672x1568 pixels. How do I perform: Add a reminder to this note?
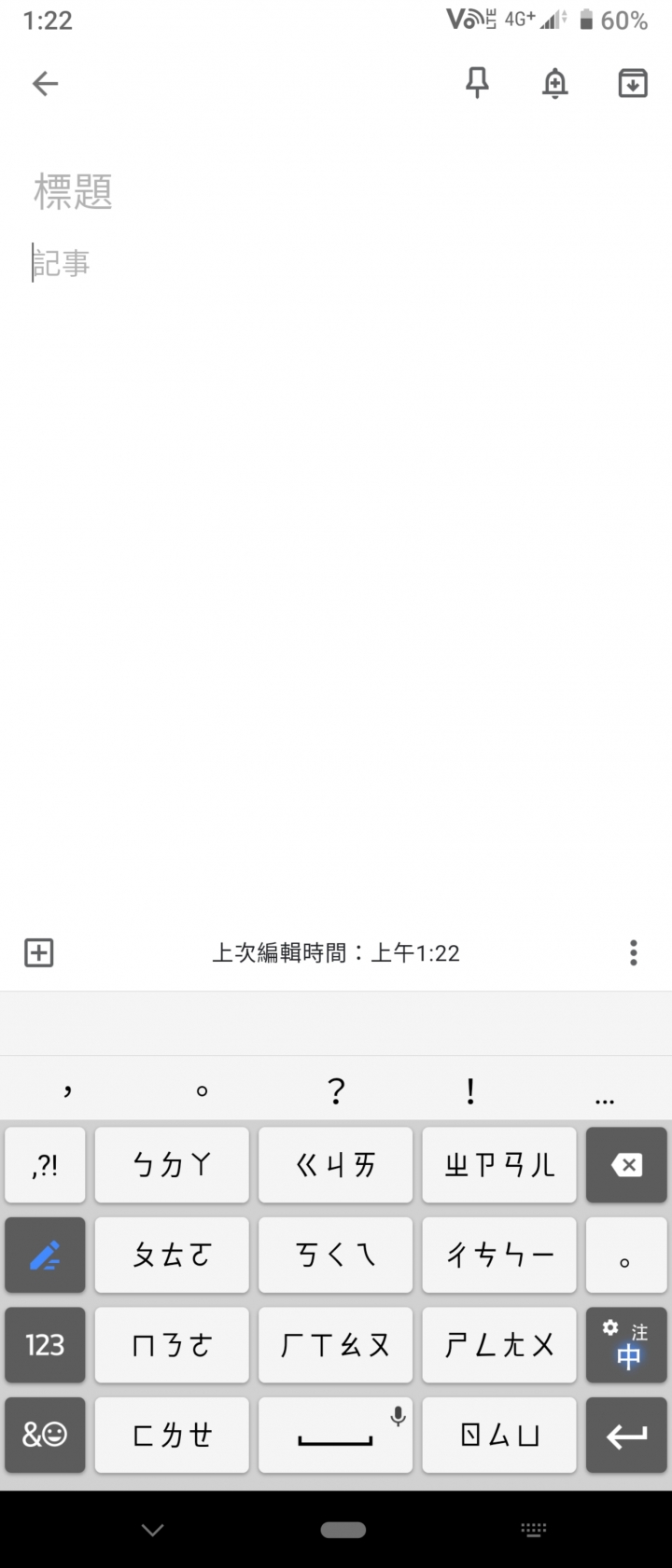pyautogui.click(x=555, y=84)
